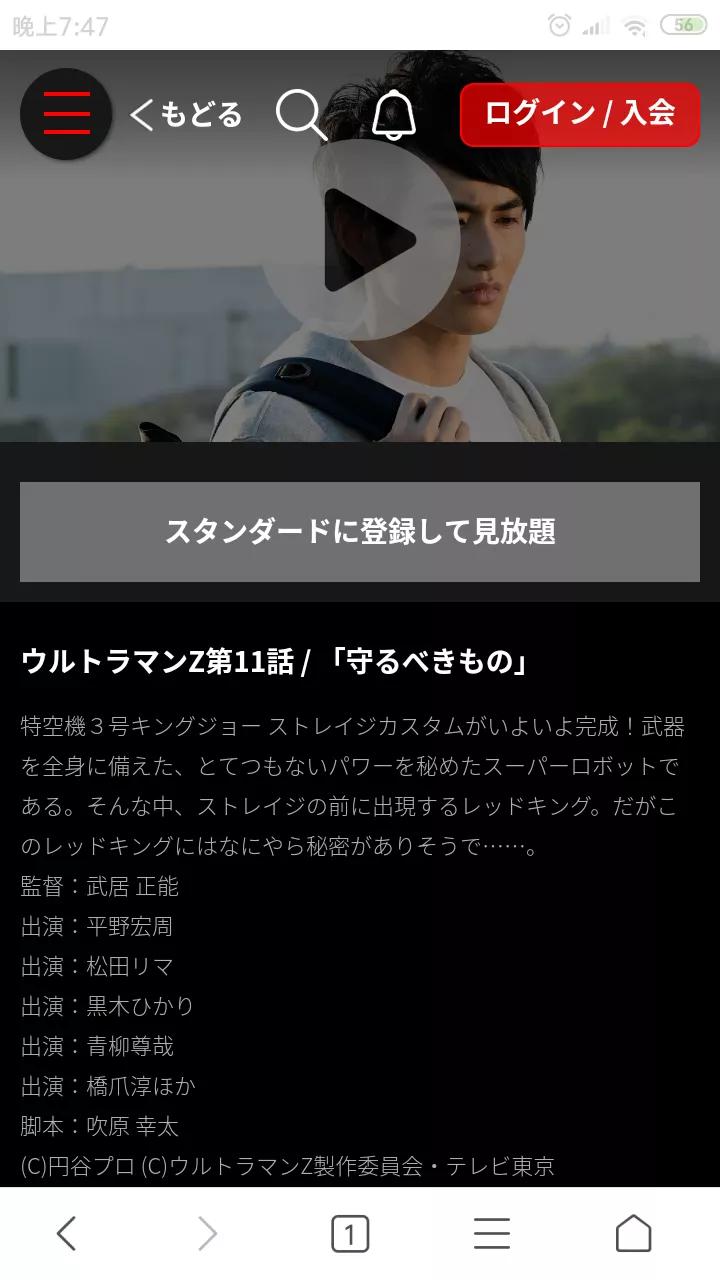Tap the browser forward arrow icon
Image resolution: width=720 pixels, height=1280 pixels.
click(x=207, y=1235)
